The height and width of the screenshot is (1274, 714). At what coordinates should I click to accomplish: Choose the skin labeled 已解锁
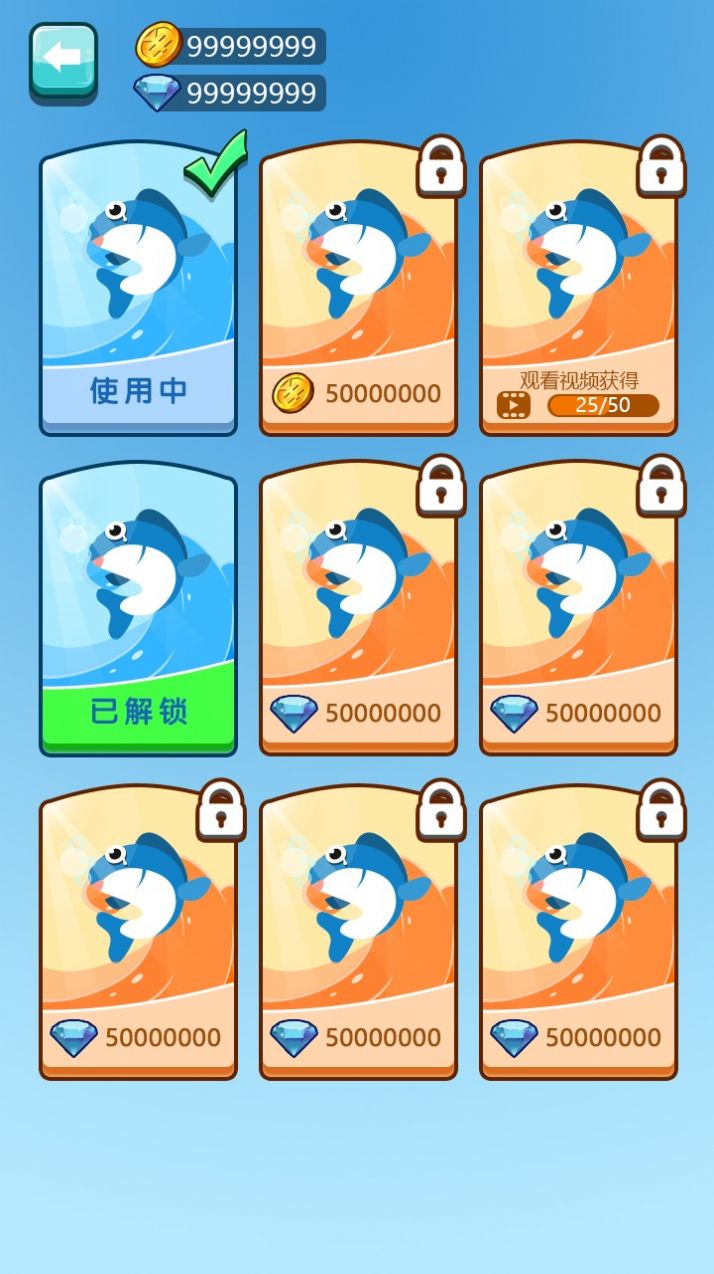click(138, 610)
